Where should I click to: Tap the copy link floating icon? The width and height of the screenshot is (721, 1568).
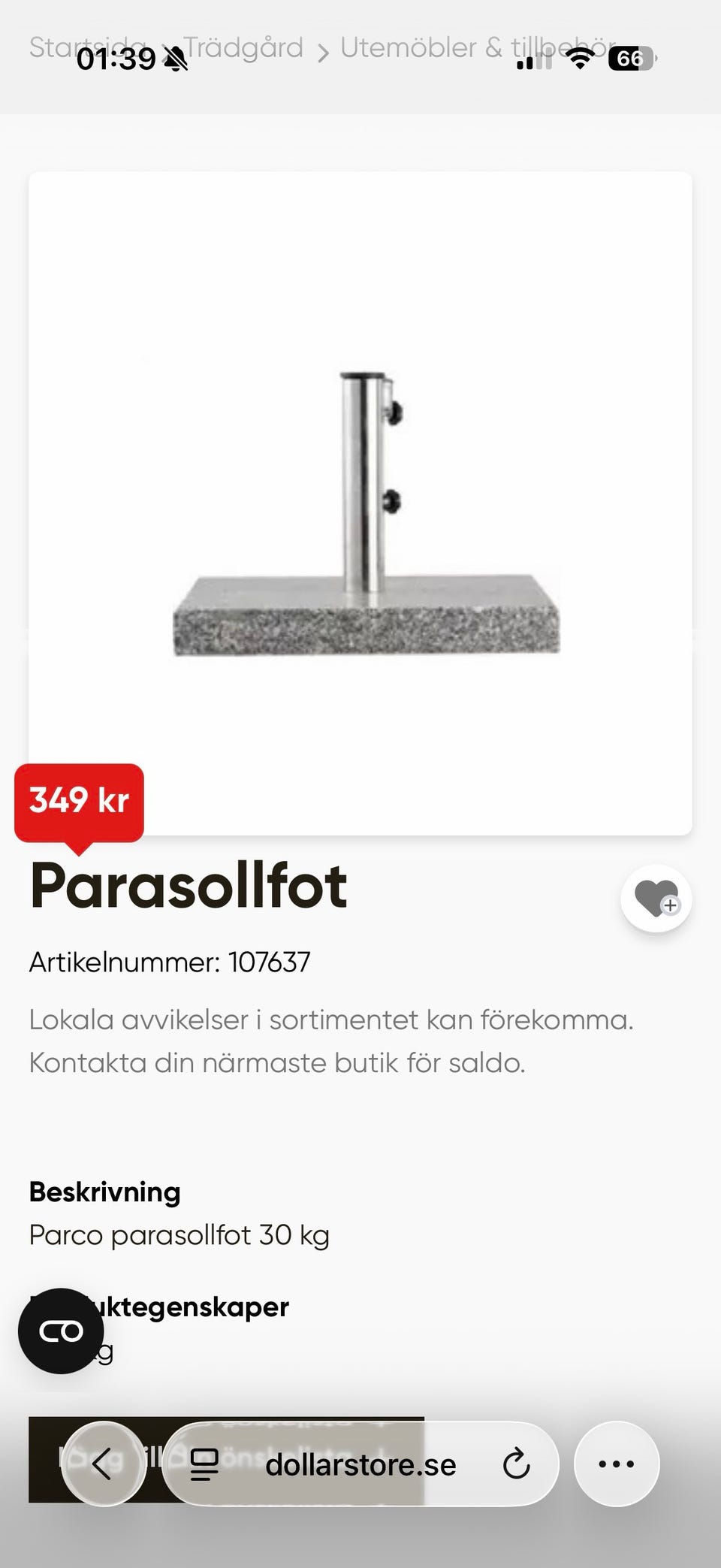pyautogui.click(x=62, y=1330)
